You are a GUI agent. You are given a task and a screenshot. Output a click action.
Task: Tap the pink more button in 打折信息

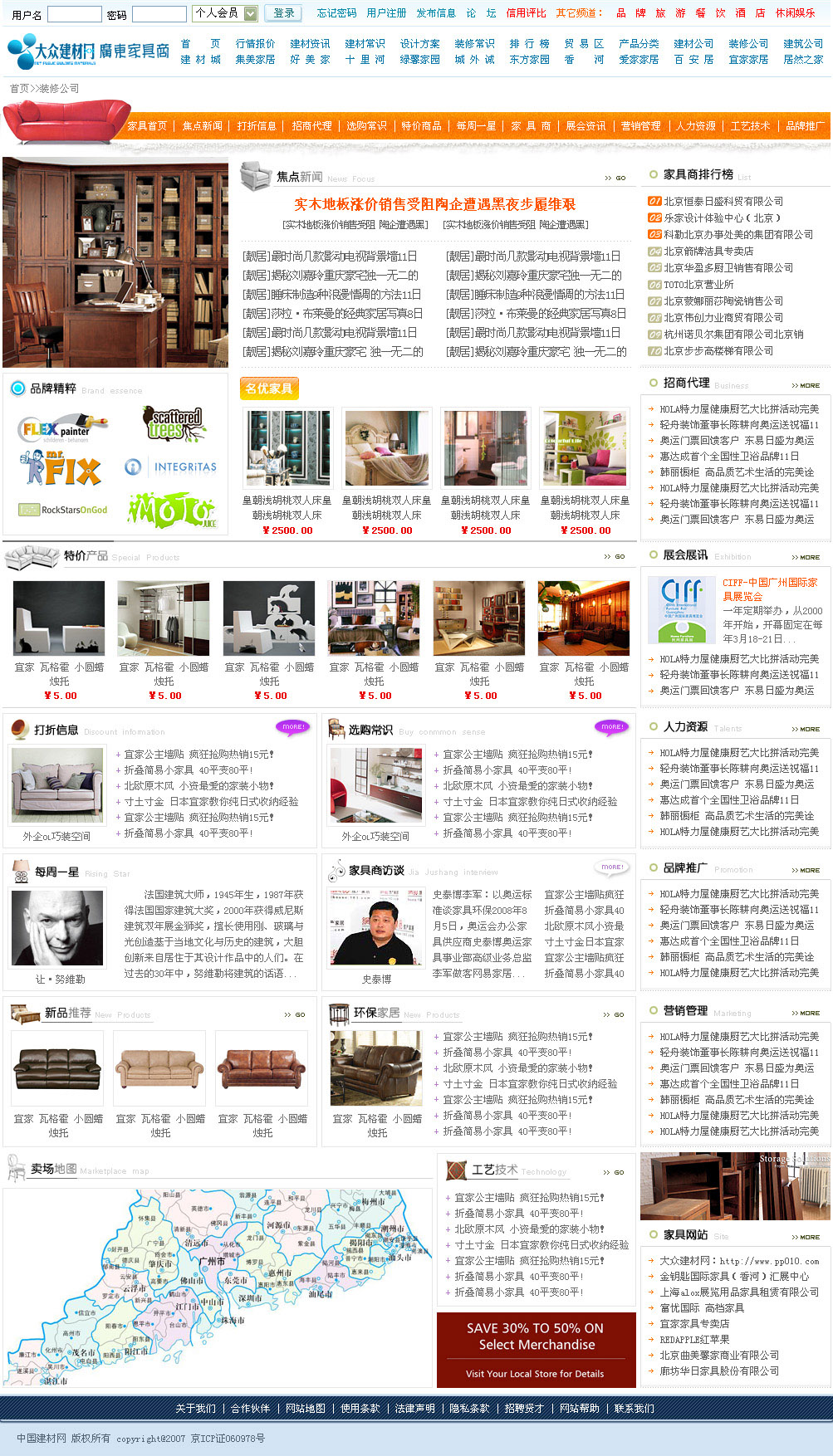click(292, 727)
